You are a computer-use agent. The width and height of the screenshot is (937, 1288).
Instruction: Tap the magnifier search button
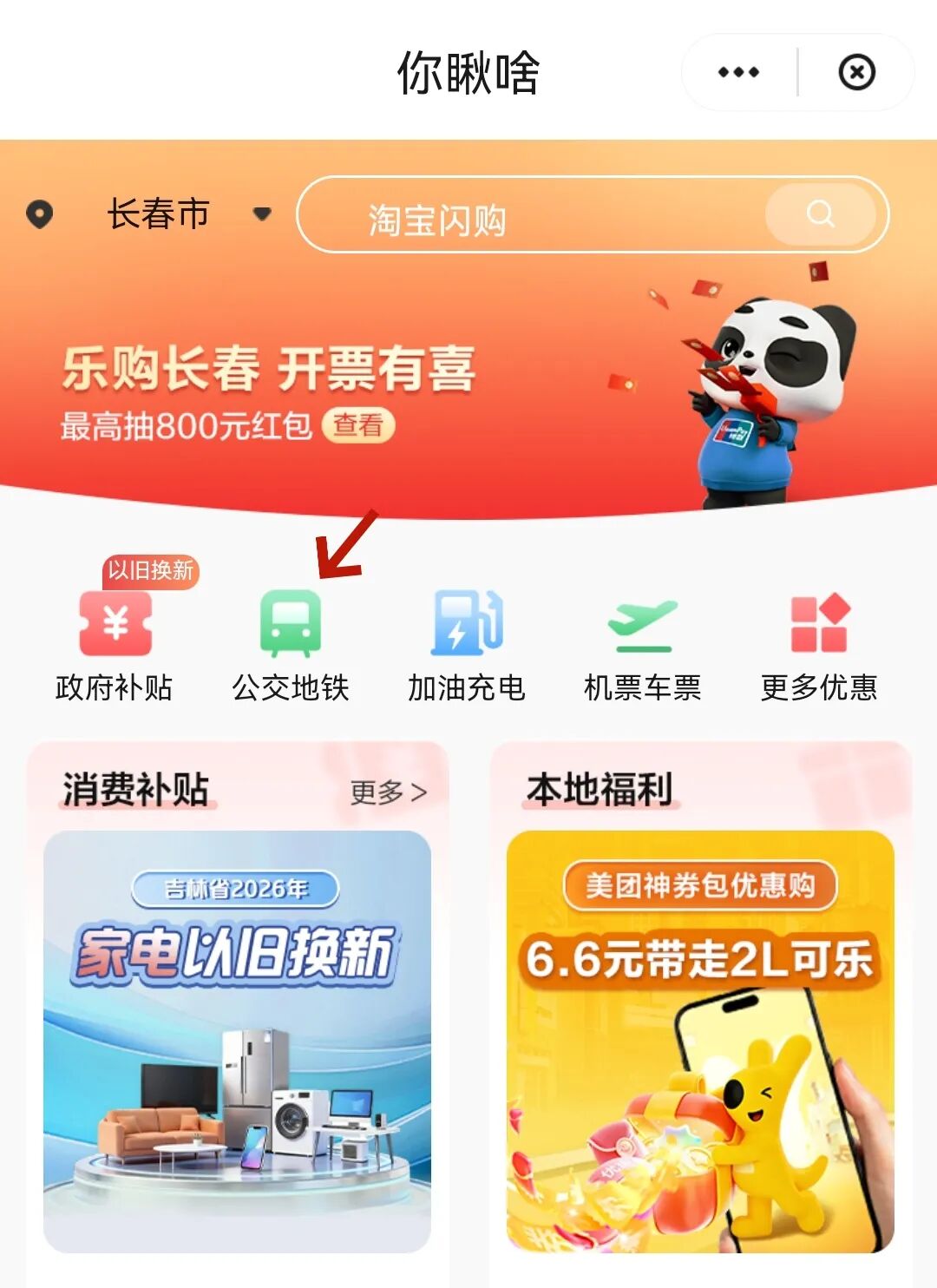[x=820, y=214]
